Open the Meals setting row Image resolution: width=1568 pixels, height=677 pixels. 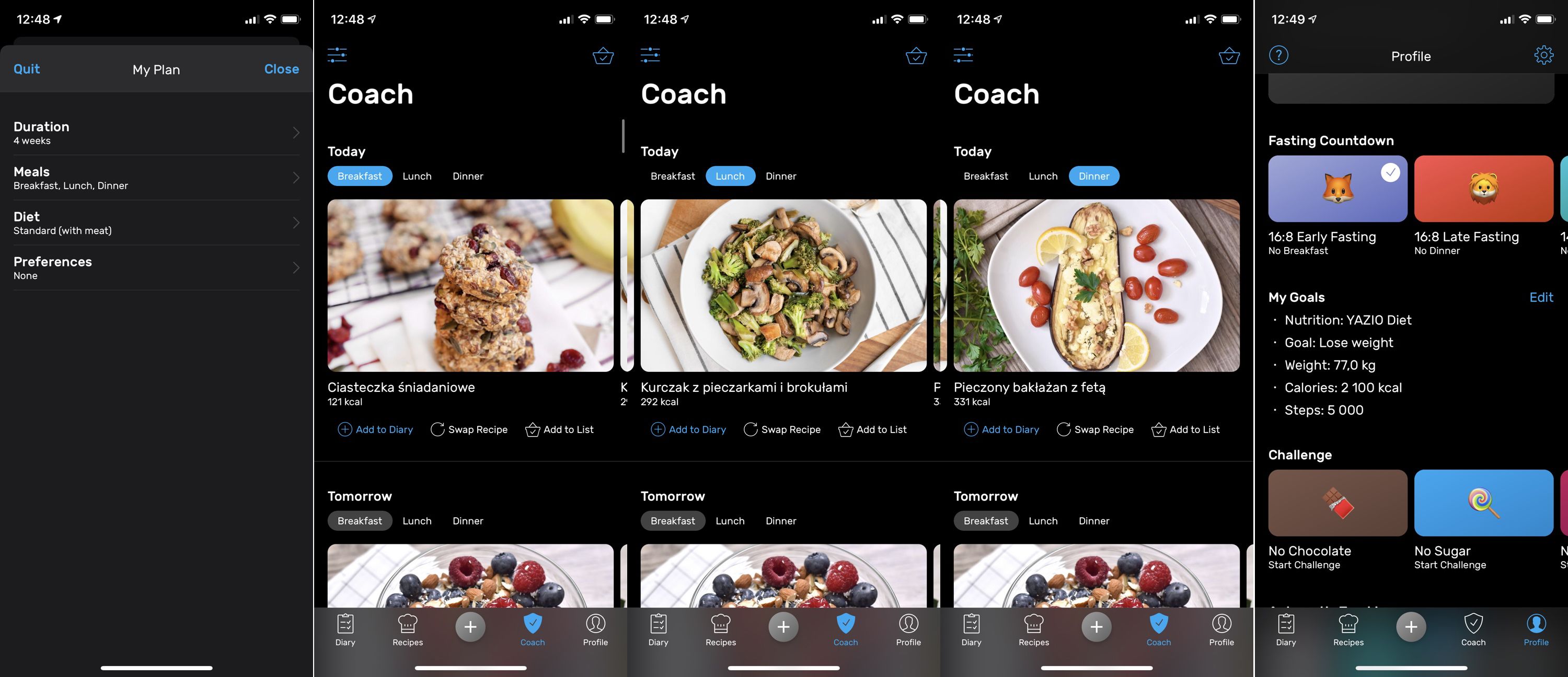(156, 178)
